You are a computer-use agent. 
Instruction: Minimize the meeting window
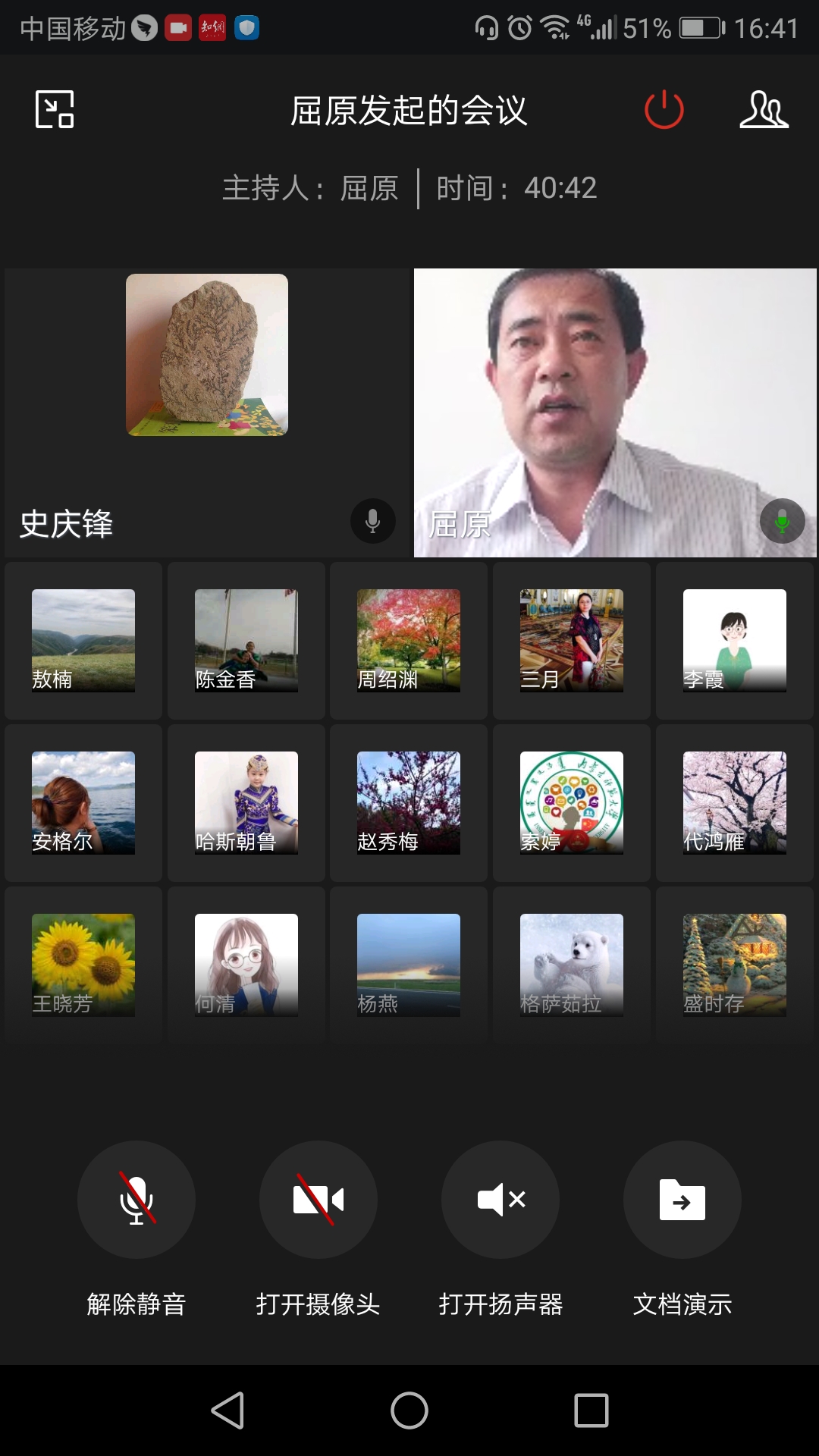coord(55,109)
